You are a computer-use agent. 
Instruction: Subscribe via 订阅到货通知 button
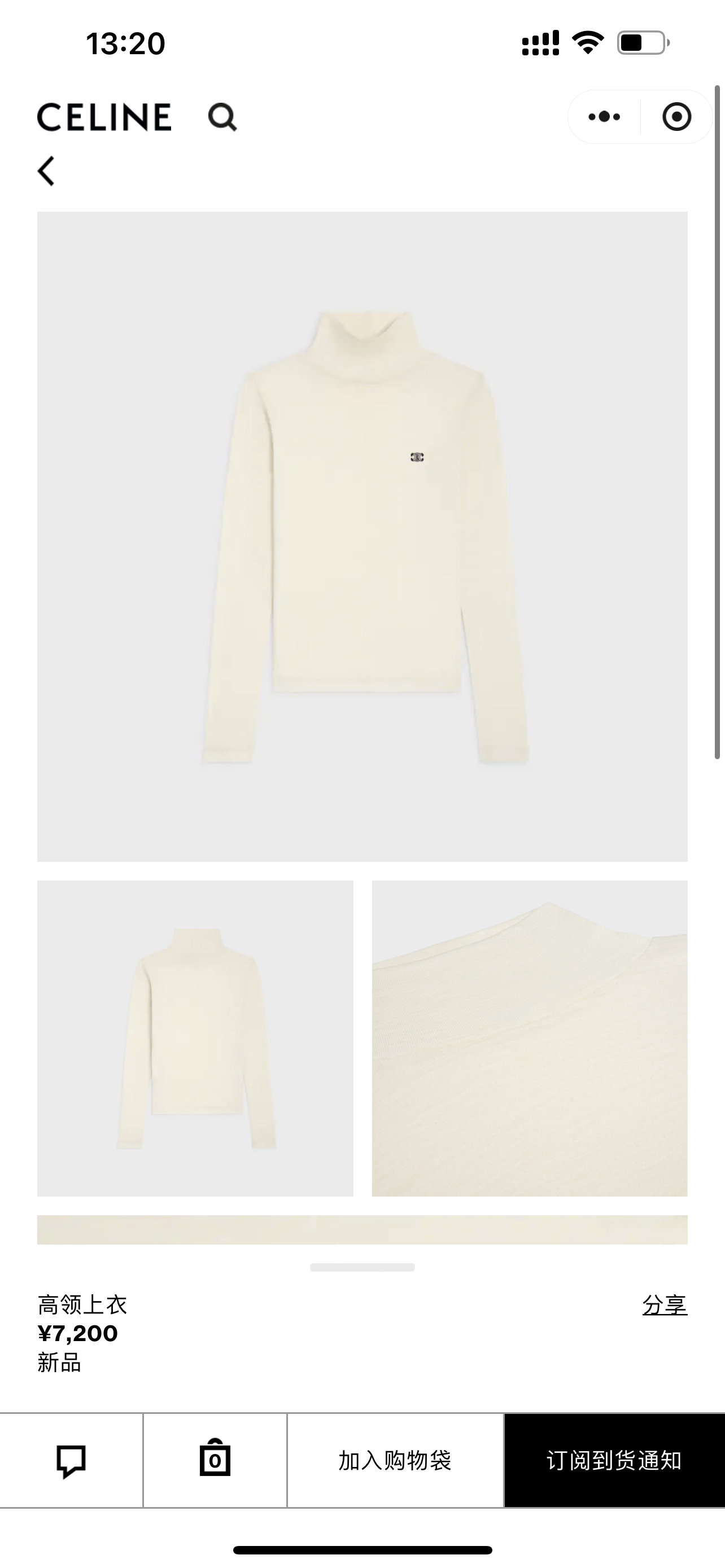[614, 1460]
